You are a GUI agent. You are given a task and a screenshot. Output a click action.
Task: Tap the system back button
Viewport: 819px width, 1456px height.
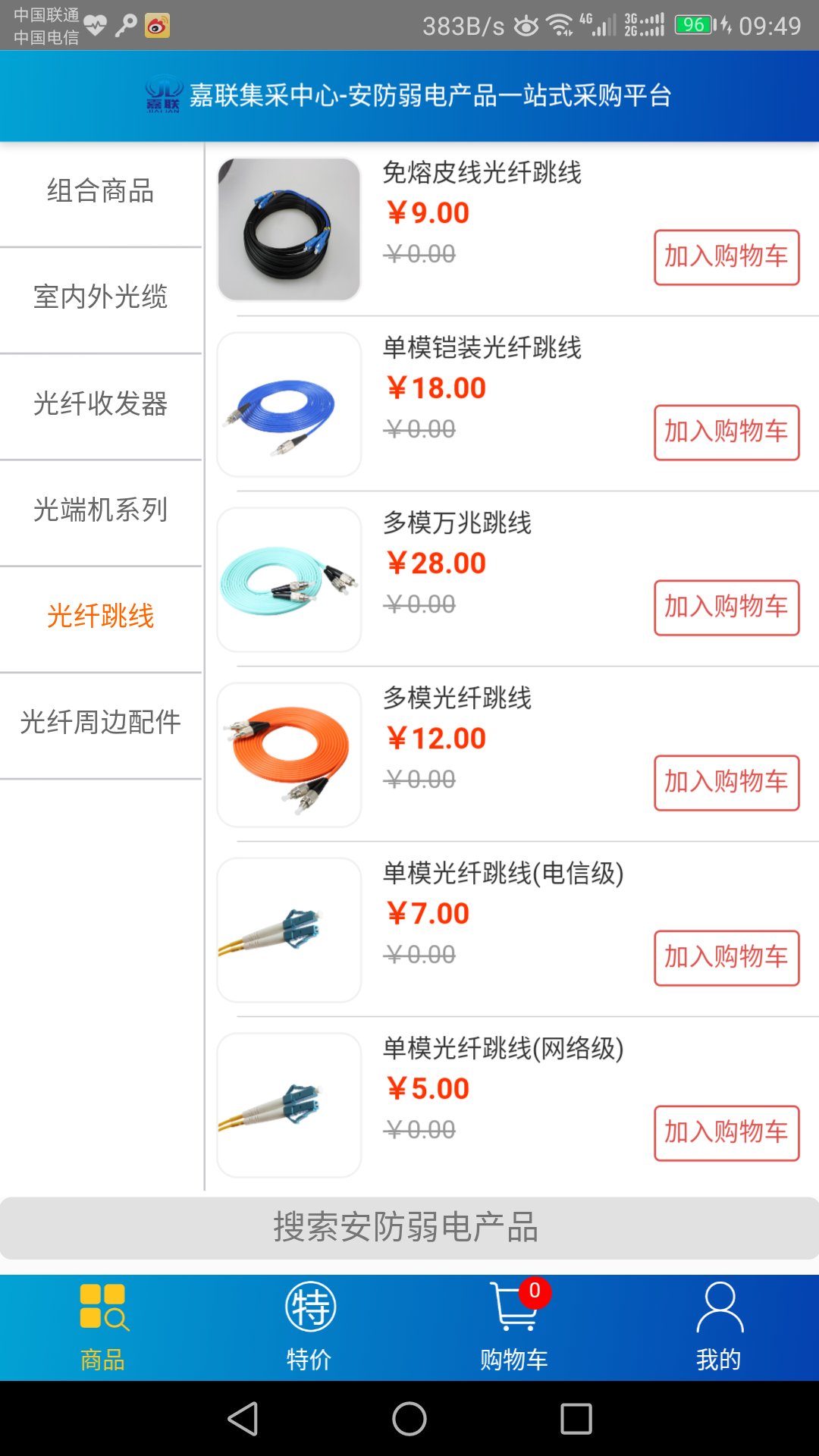coord(243,1418)
